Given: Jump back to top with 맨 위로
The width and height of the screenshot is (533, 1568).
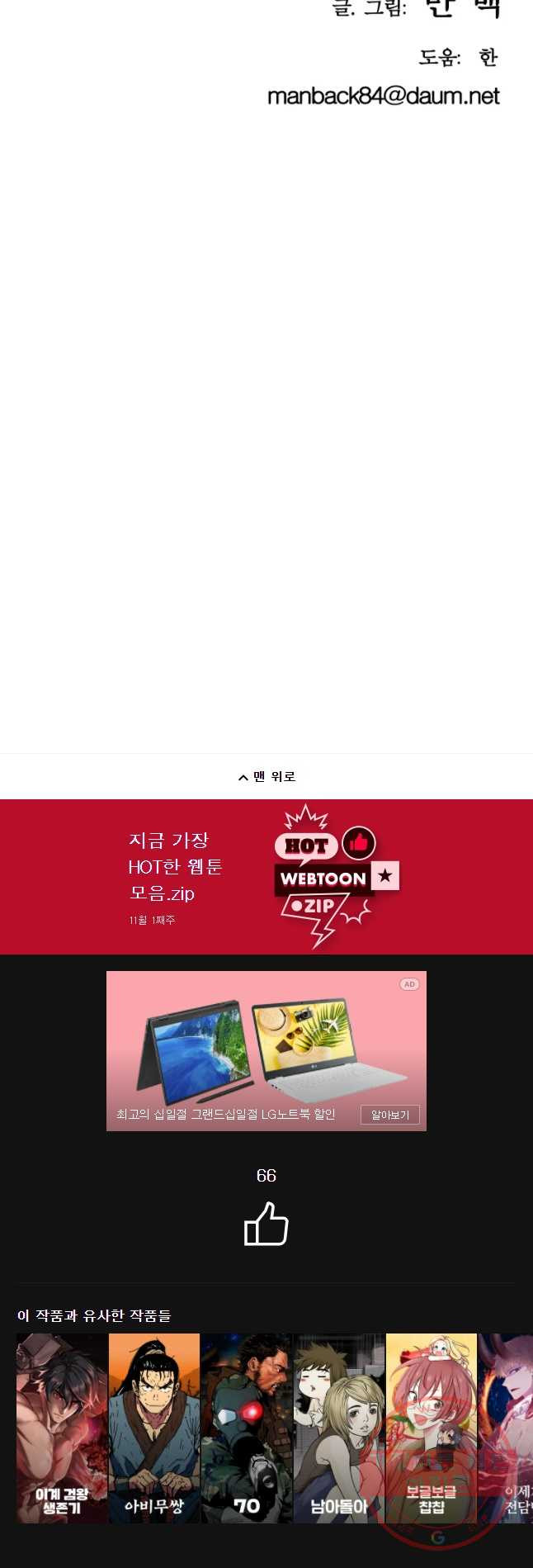Looking at the screenshot, I should [x=266, y=776].
